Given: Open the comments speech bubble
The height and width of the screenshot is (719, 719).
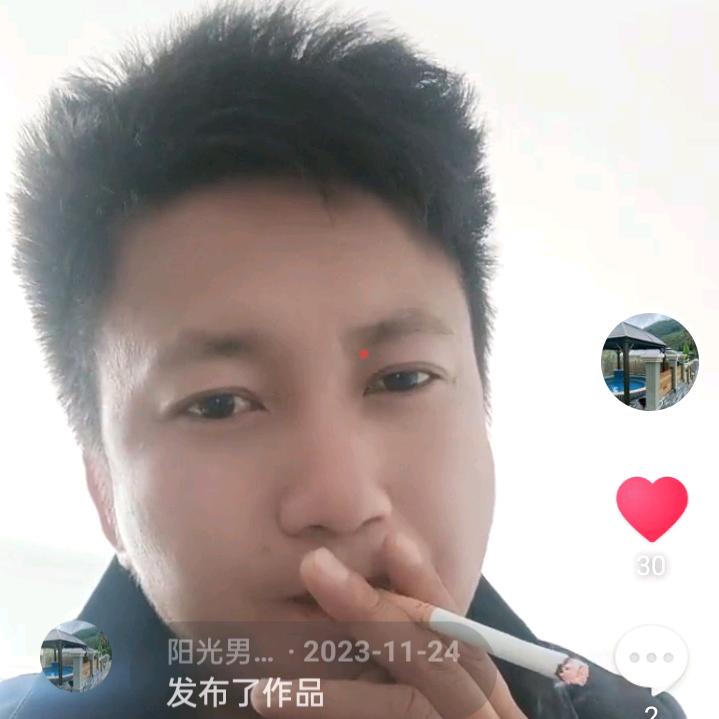Looking at the screenshot, I should click(651, 659).
